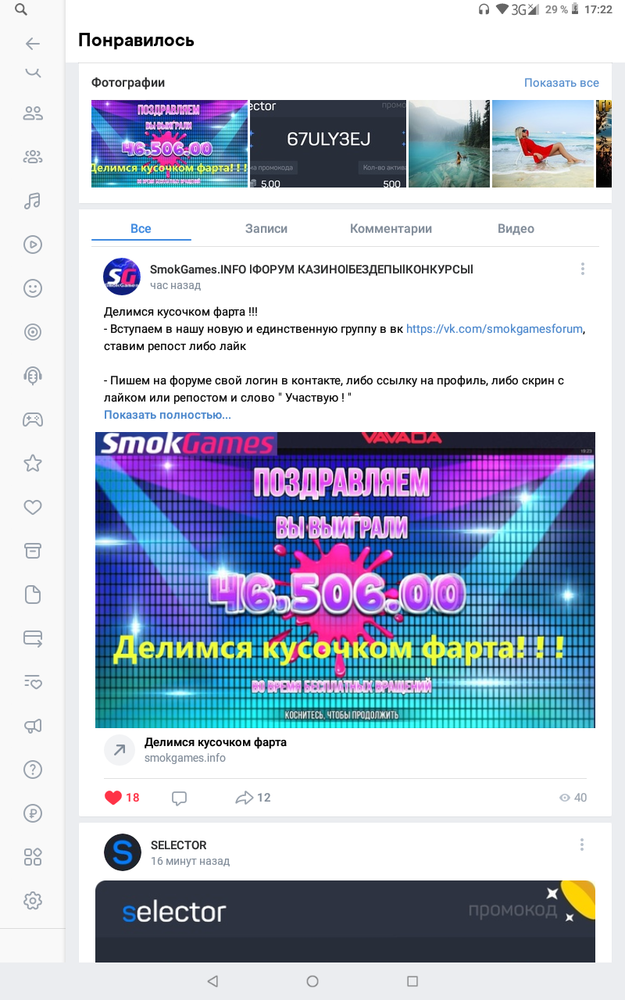Switch to the Комментарии tab

click(x=390, y=228)
